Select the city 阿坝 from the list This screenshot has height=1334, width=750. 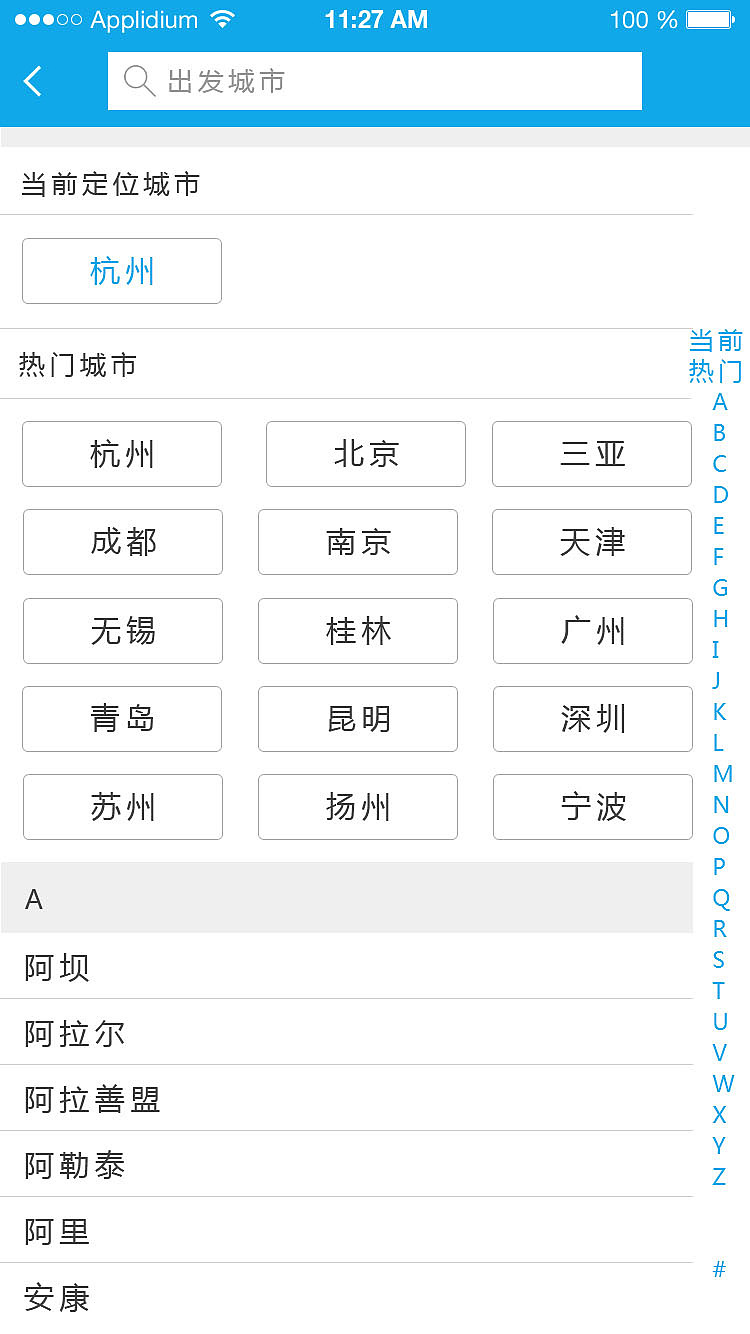(x=55, y=967)
